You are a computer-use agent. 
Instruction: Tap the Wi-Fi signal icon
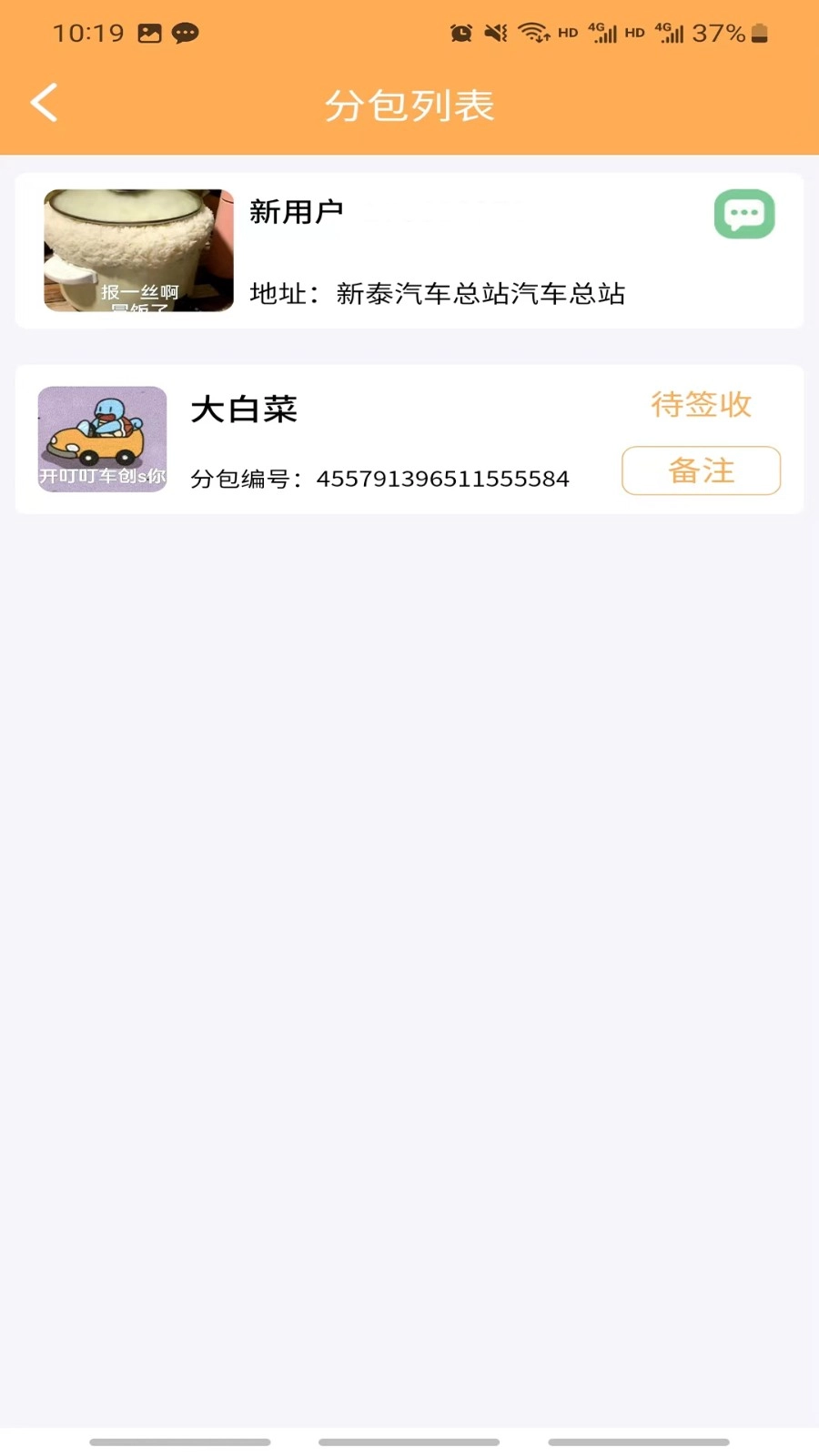(535, 32)
